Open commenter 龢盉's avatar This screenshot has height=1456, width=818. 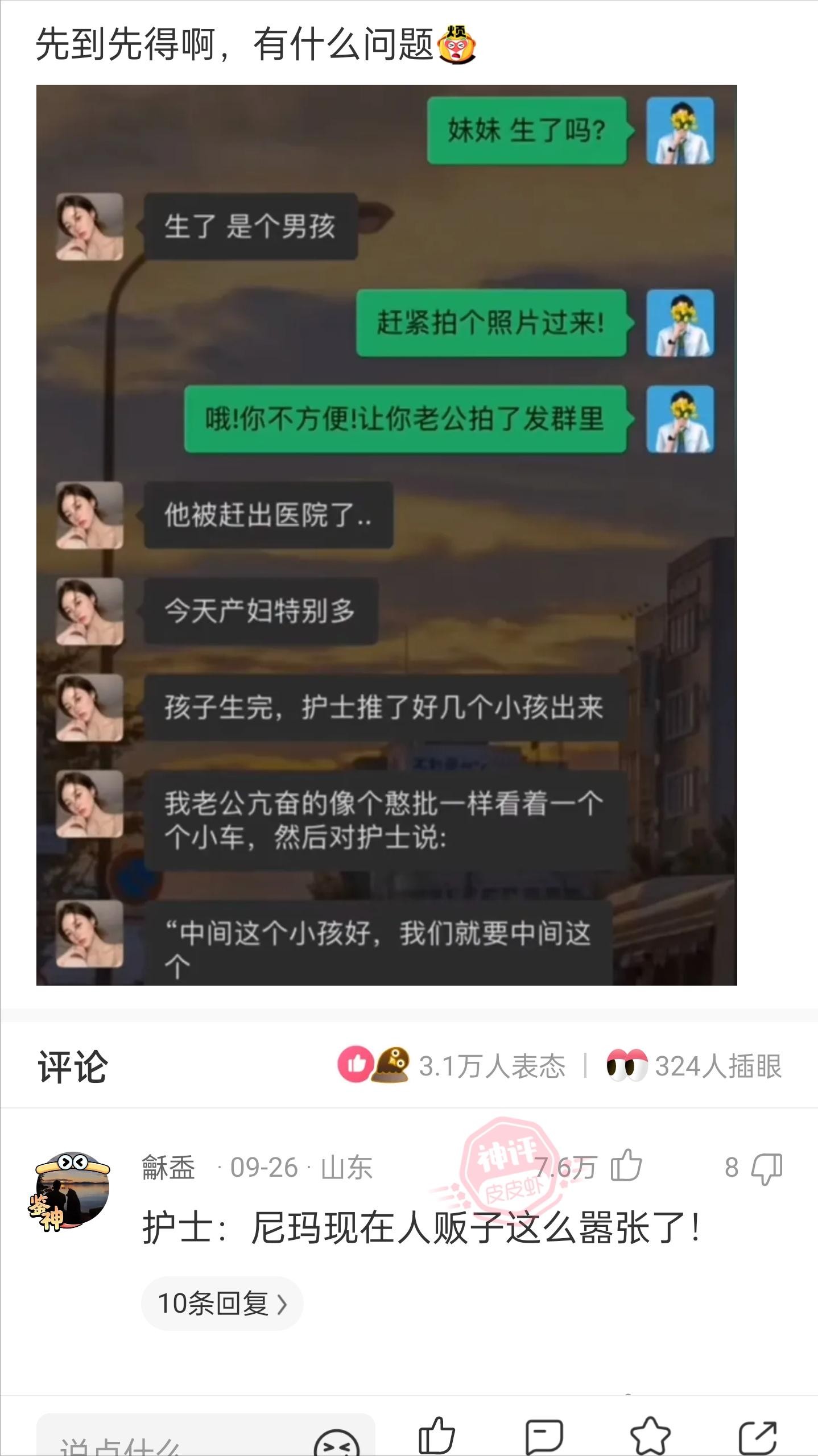(72, 1190)
